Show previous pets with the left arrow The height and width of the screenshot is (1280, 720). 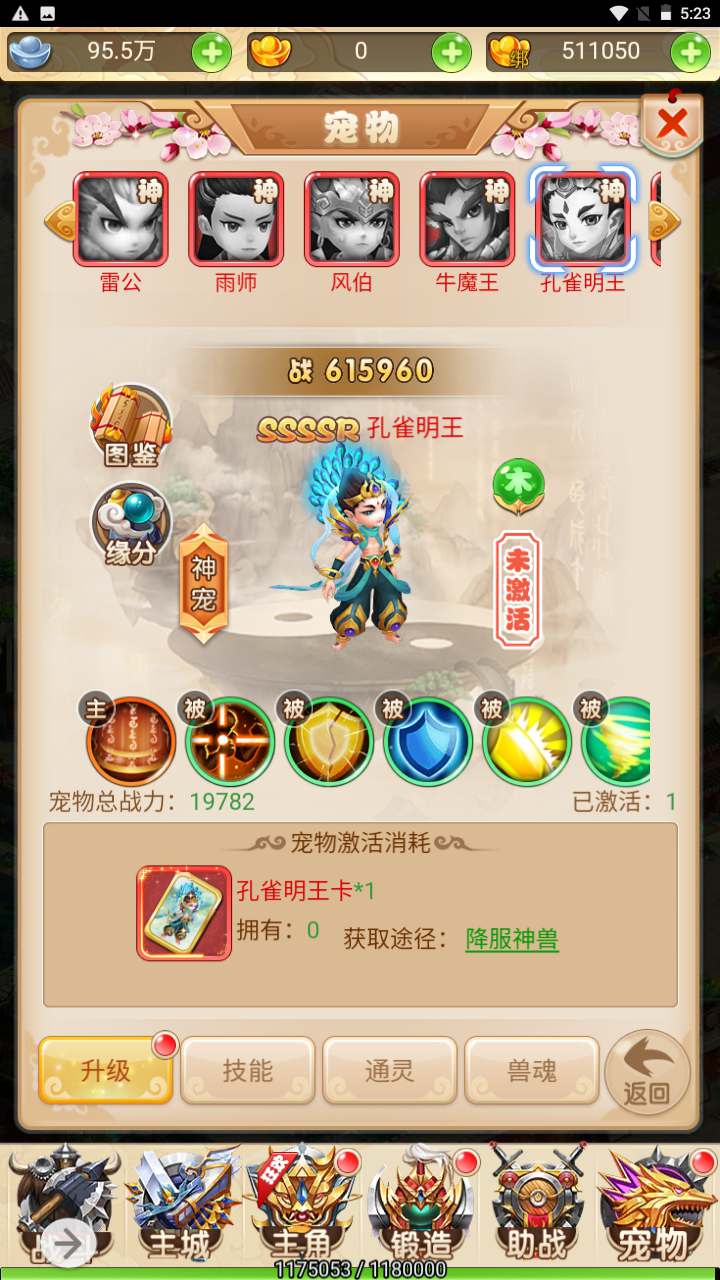point(59,221)
